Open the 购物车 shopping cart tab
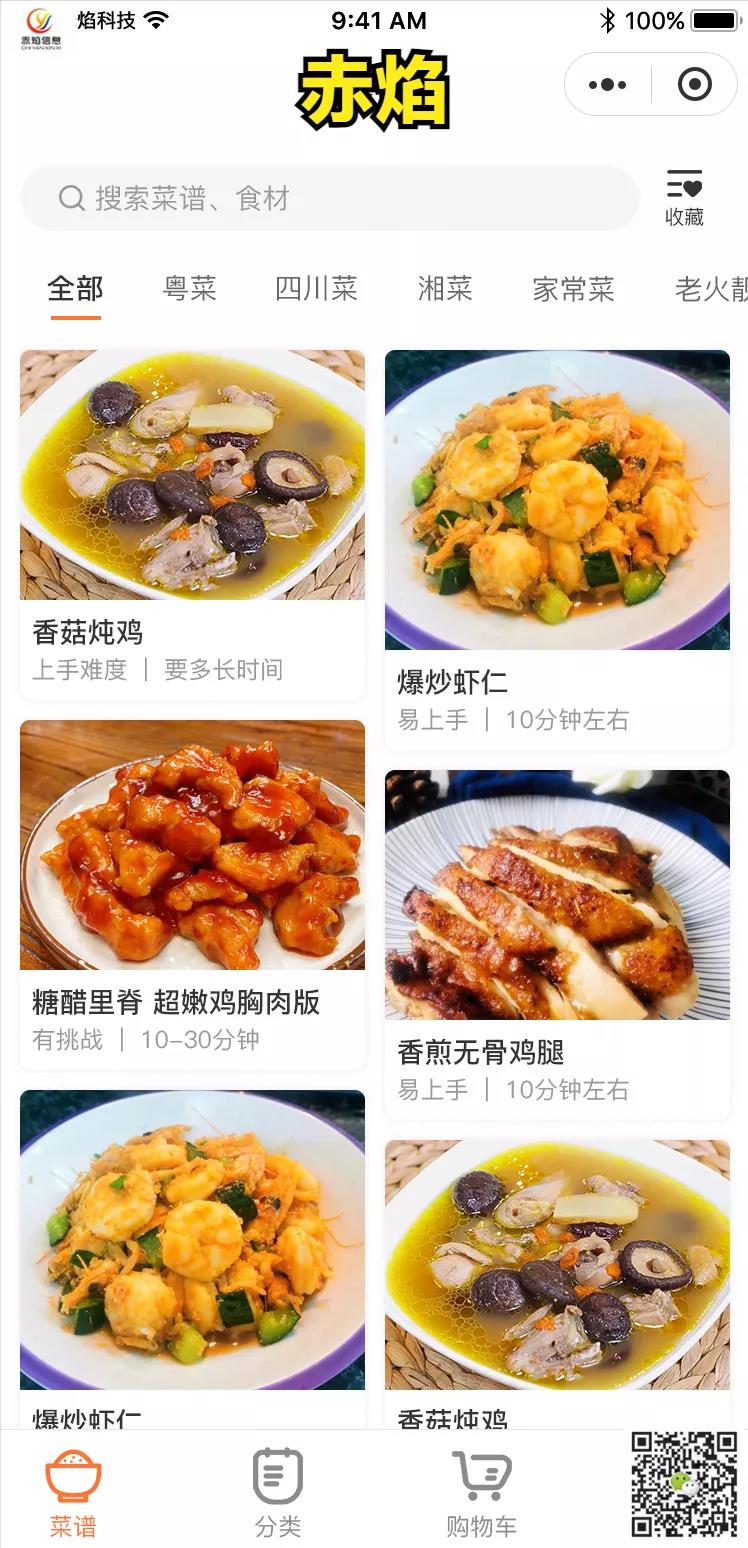 [x=481, y=1492]
